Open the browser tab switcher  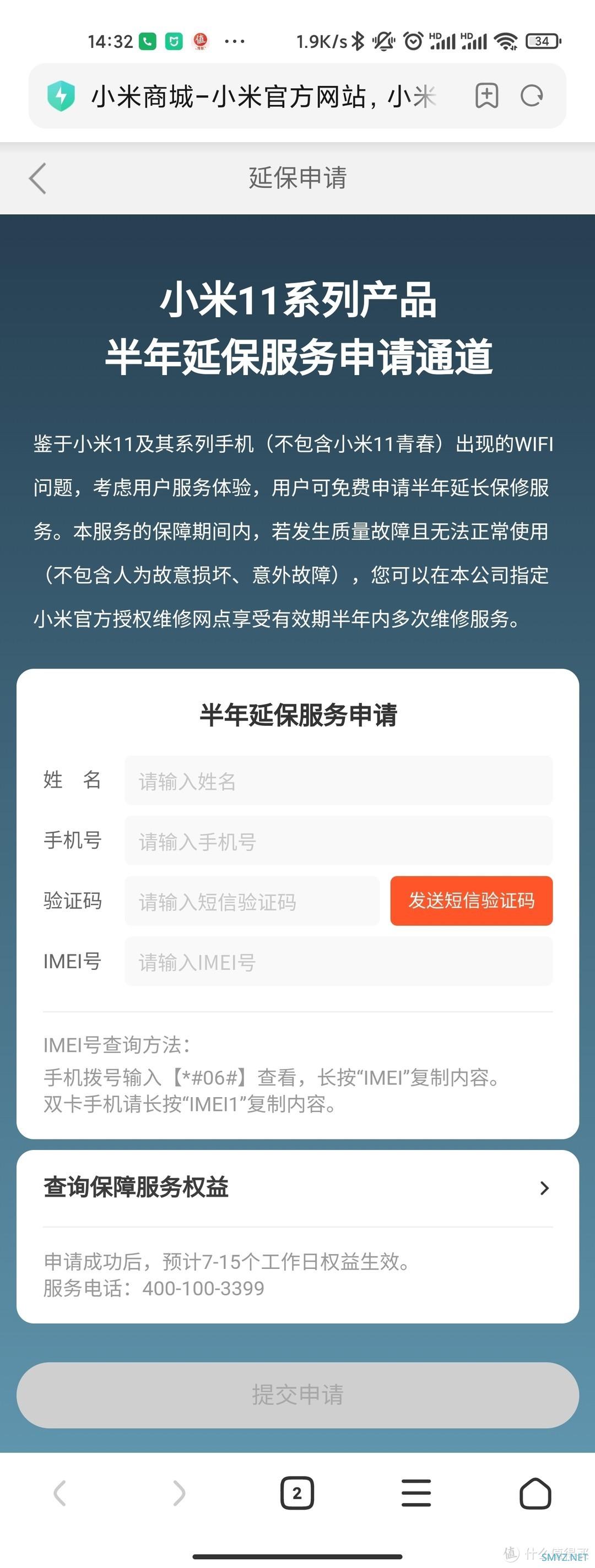click(297, 1493)
